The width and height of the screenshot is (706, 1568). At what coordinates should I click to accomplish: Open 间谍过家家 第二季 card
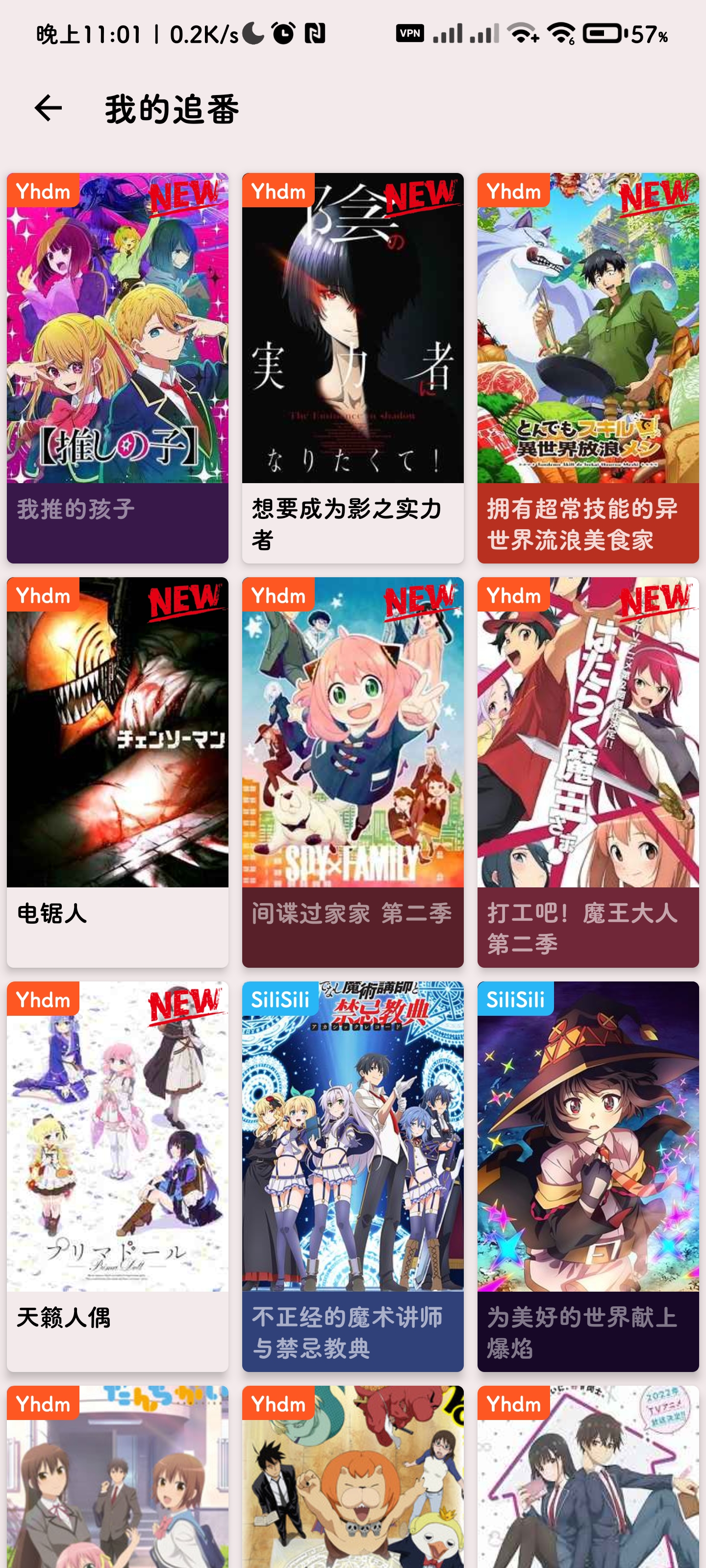[x=353, y=772]
